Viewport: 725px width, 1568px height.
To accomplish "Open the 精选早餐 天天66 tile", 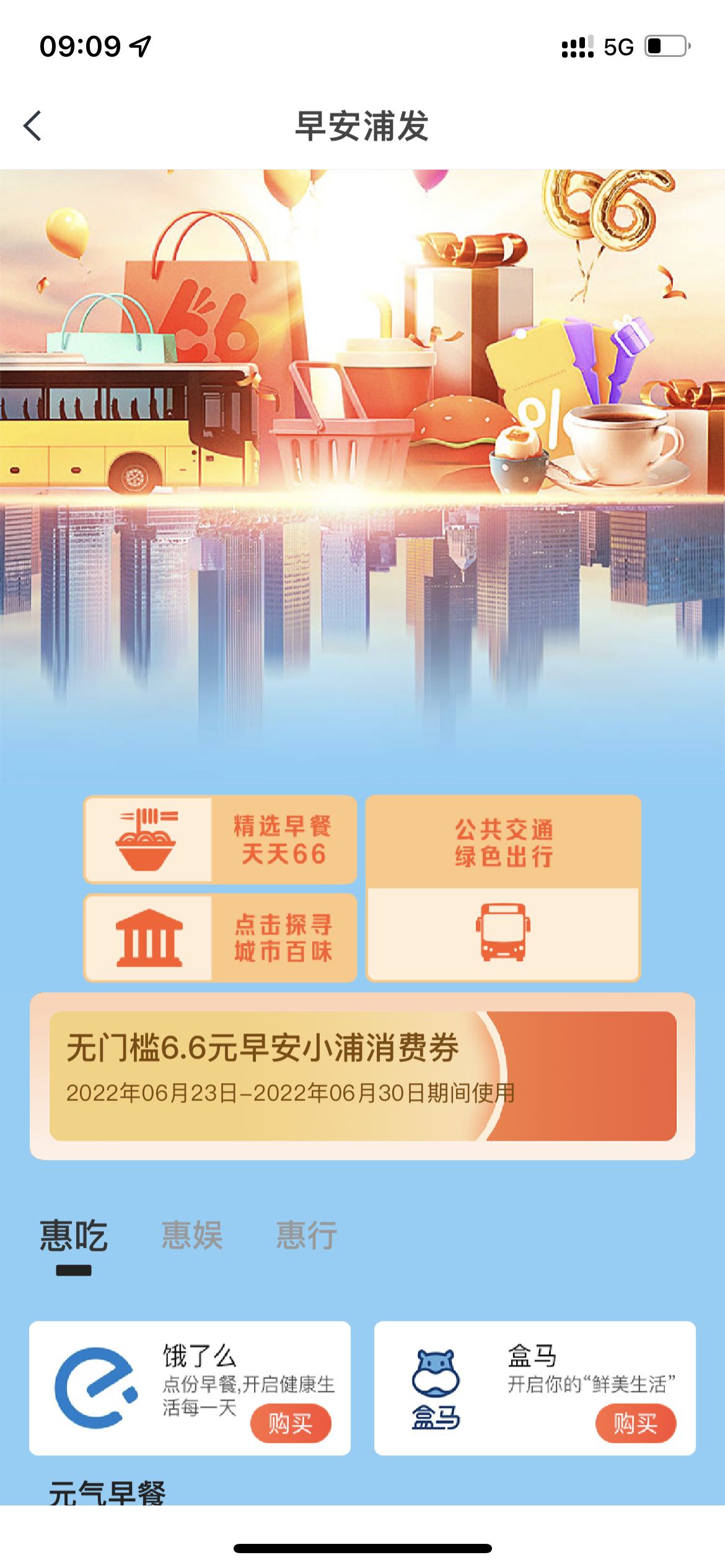I will click(x=220, y=839).
